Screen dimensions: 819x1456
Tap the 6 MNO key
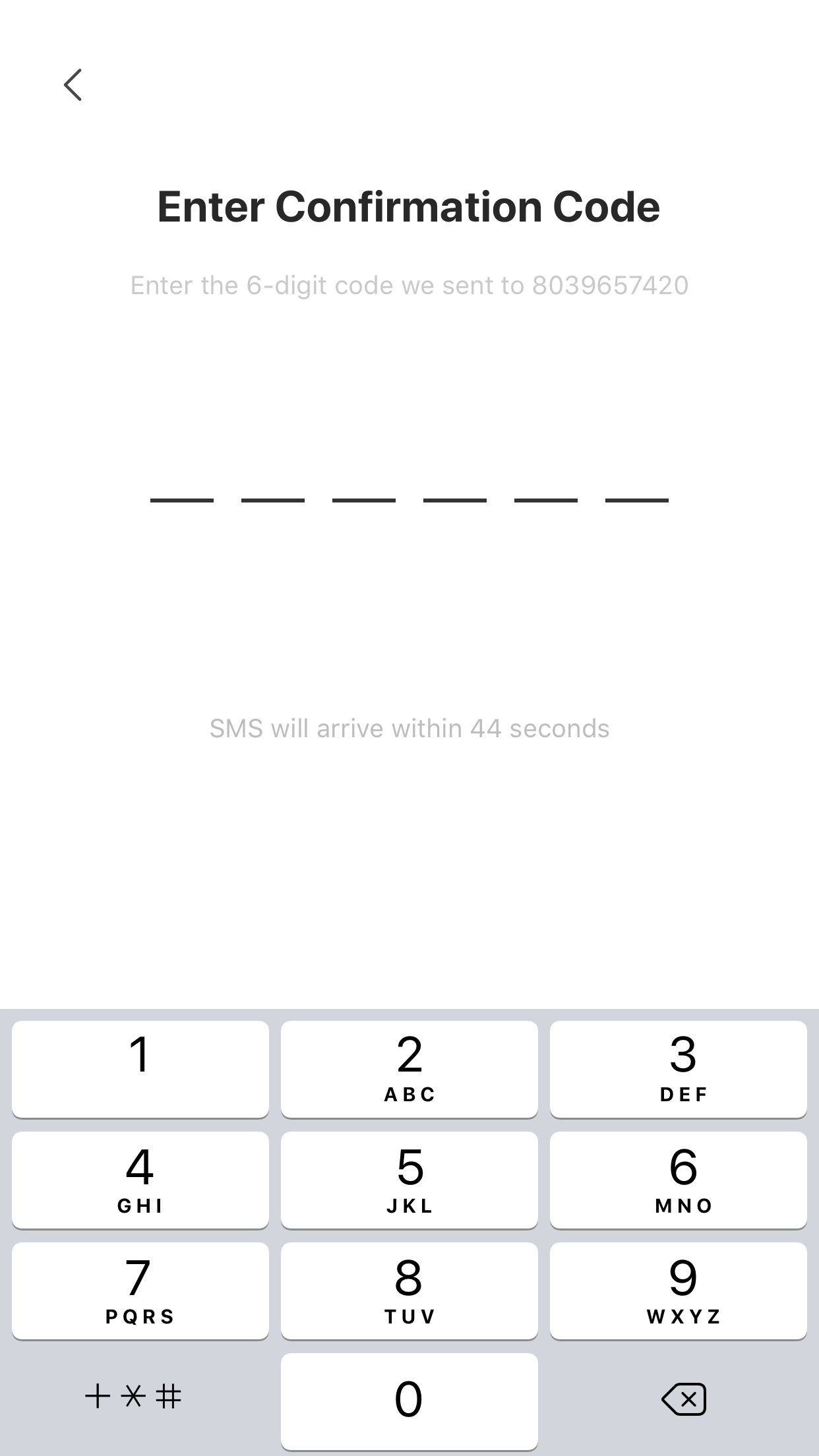(x=679, y=1180)
